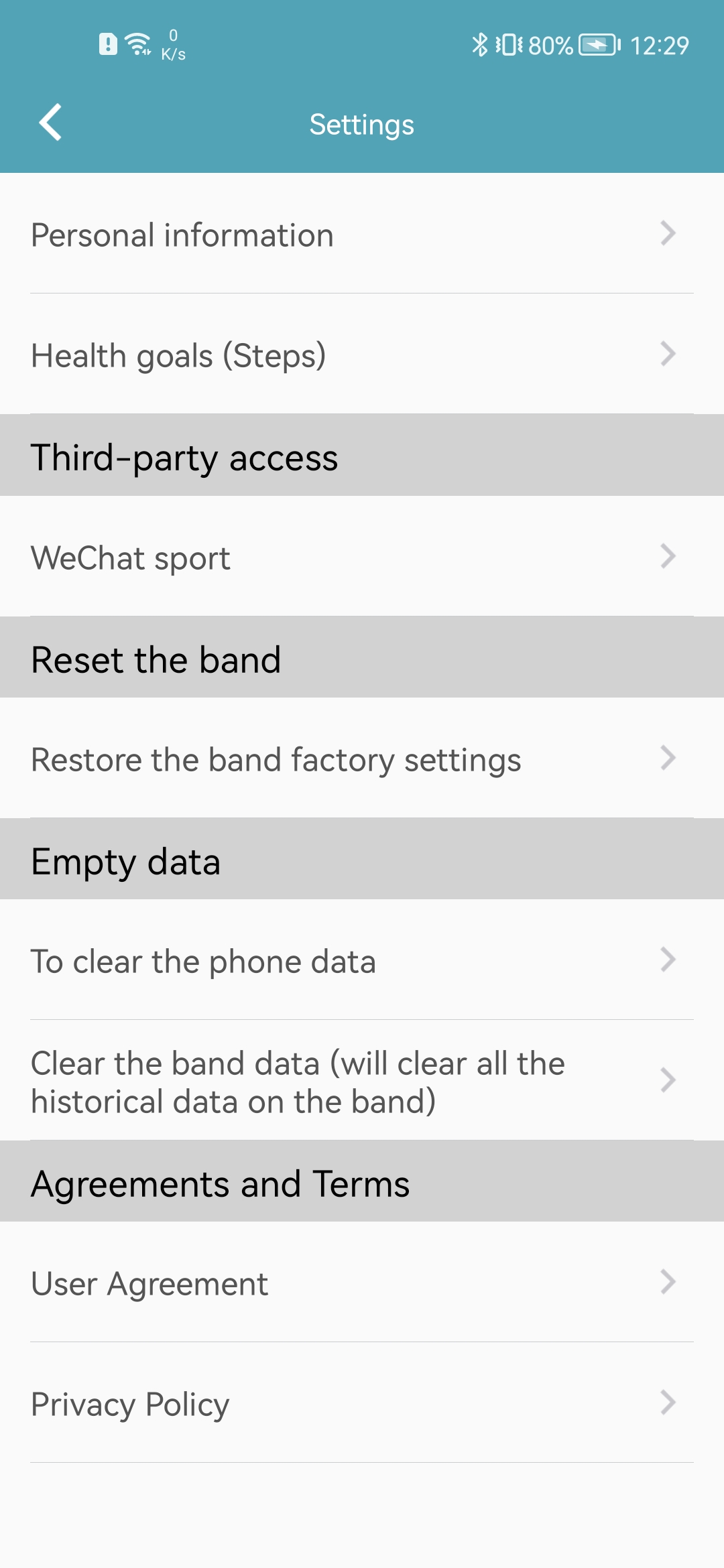Expand the WeChat sport item
Viewport: 724px width, 1568px height.
click(362, 557)
